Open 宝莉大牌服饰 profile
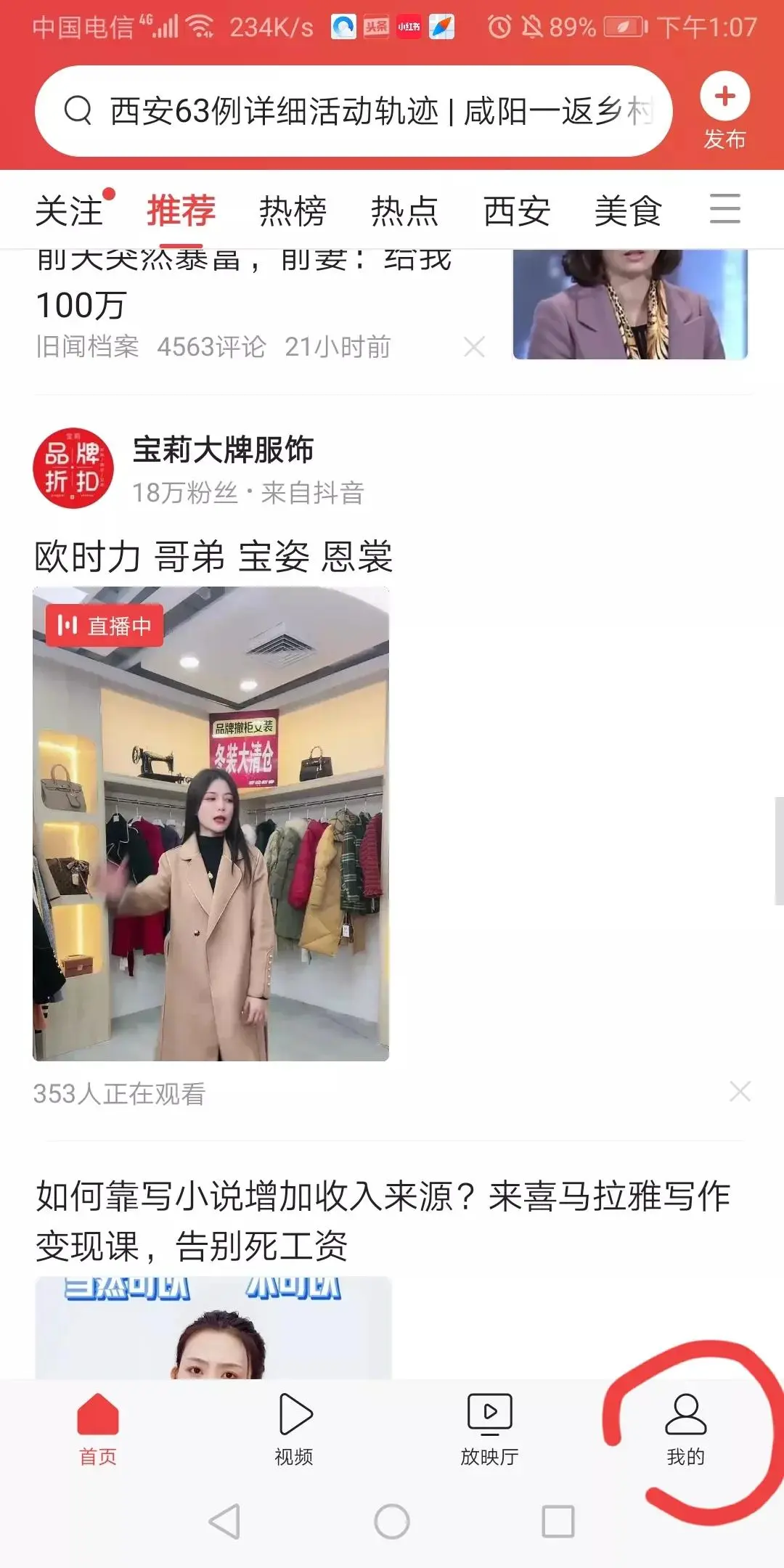 [x=221, y=450]
